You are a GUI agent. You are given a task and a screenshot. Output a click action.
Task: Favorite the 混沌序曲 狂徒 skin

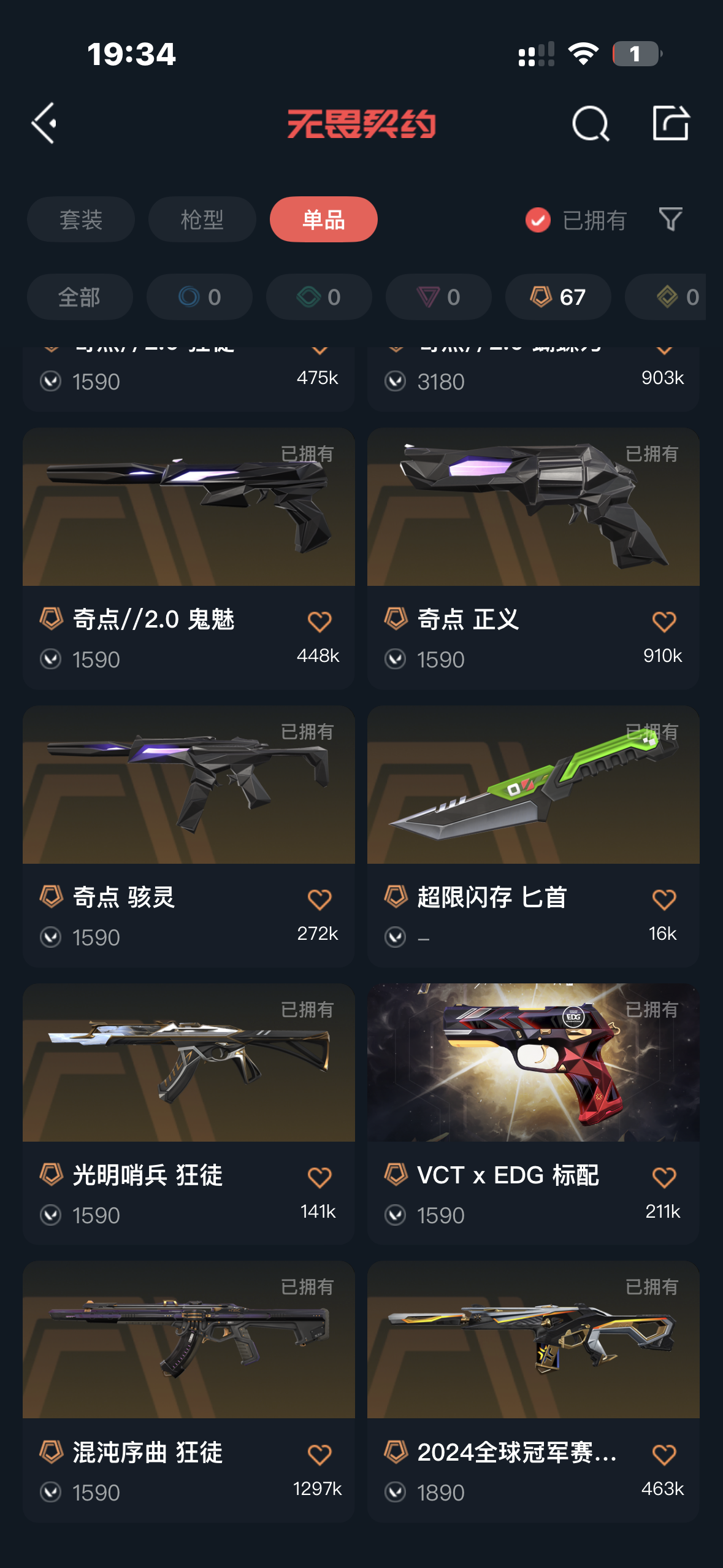pos(319,1455)
